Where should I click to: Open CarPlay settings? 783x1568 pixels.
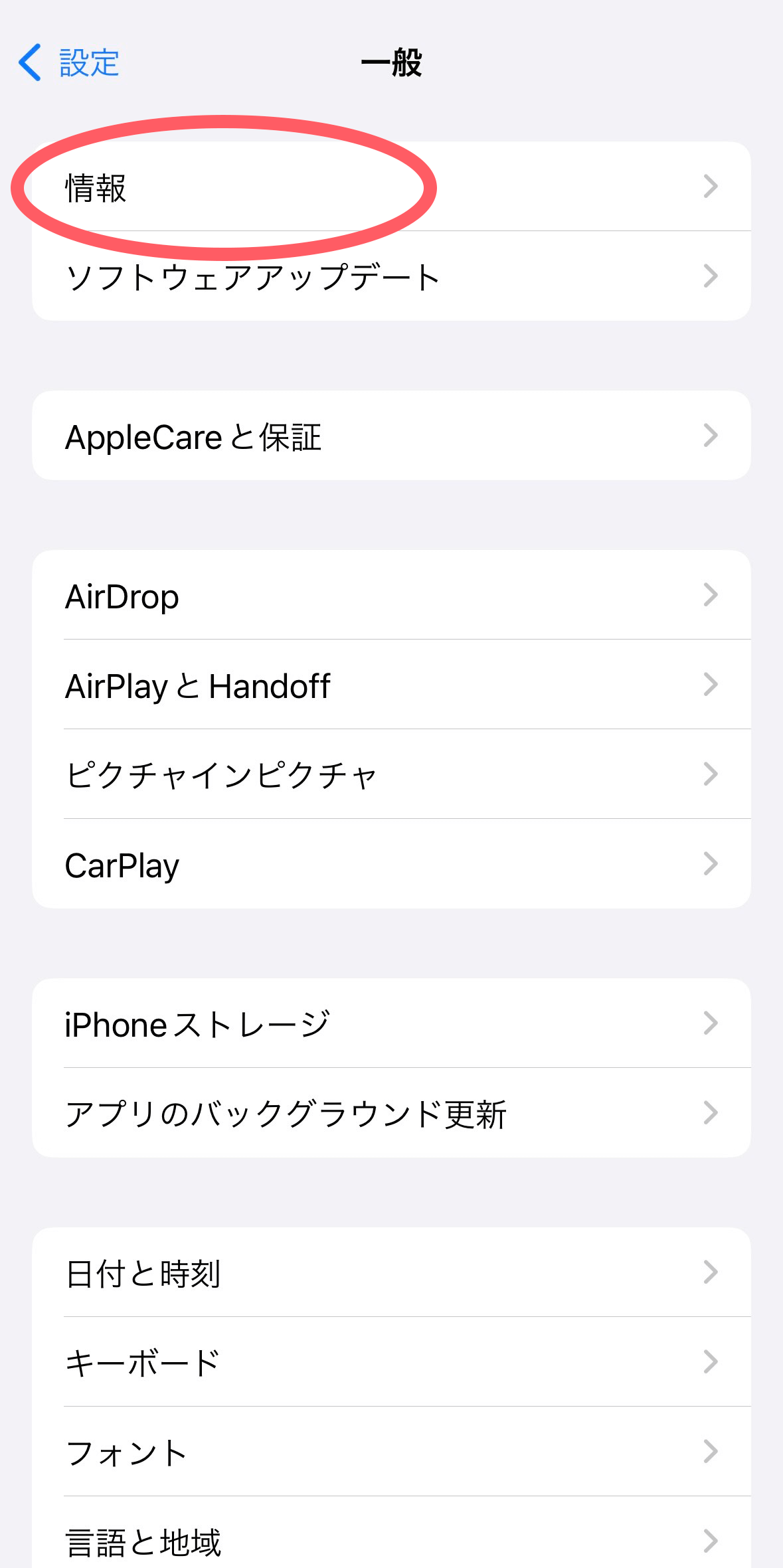(x=391, y=865)
